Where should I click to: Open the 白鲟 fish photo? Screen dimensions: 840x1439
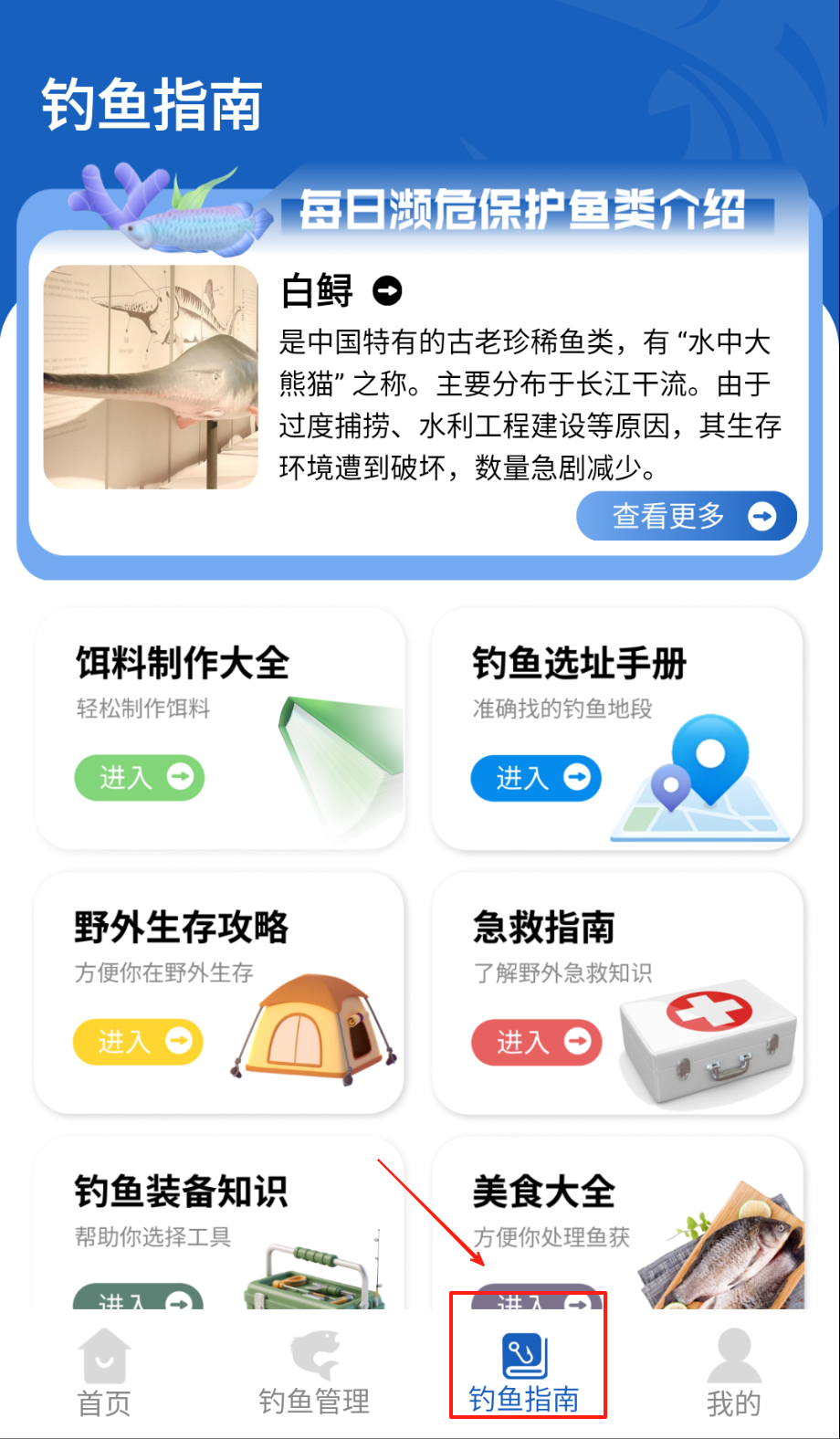[151, 377]
